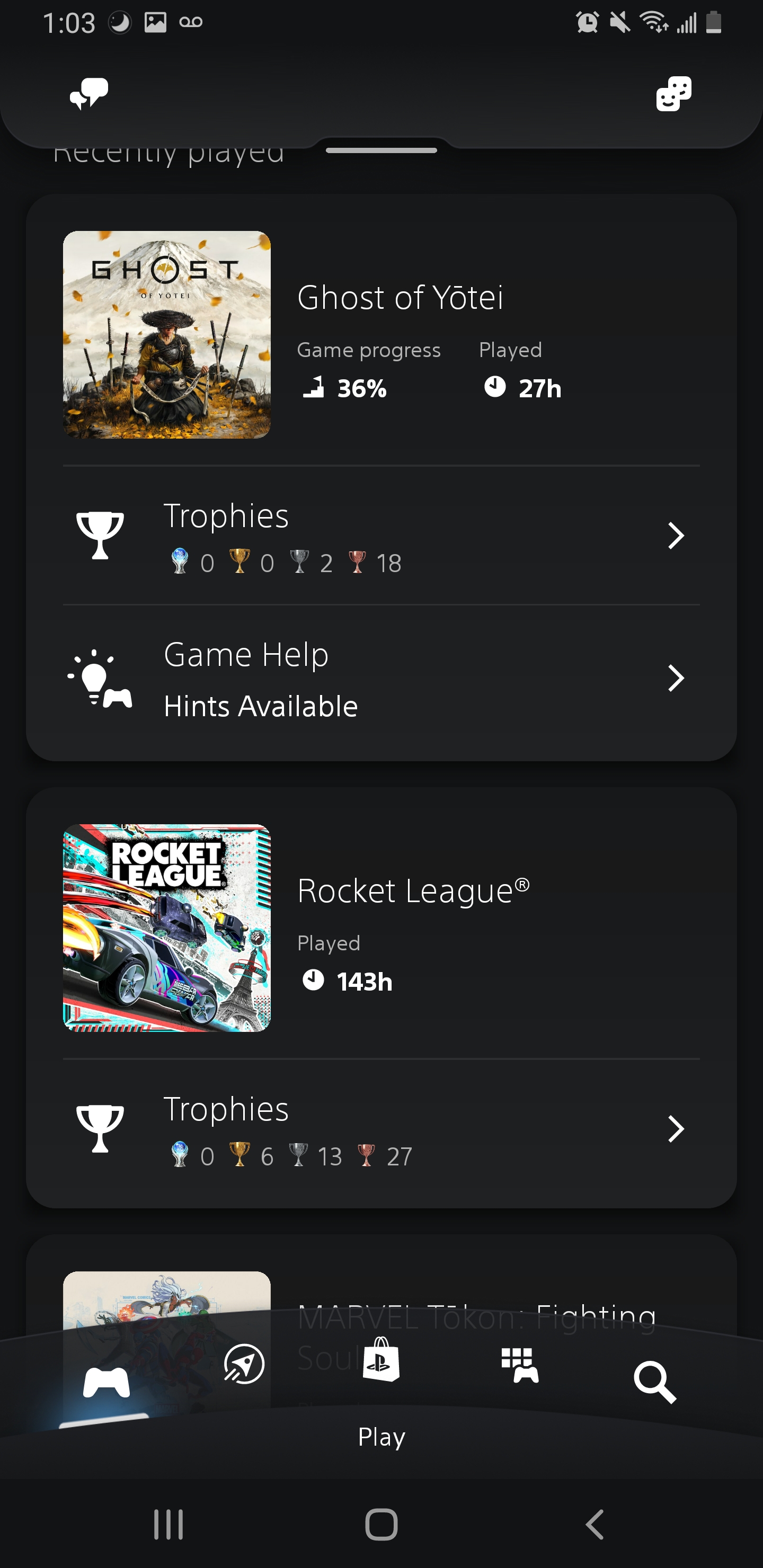Switch to the Explore tab

[x=244, y=1365]
